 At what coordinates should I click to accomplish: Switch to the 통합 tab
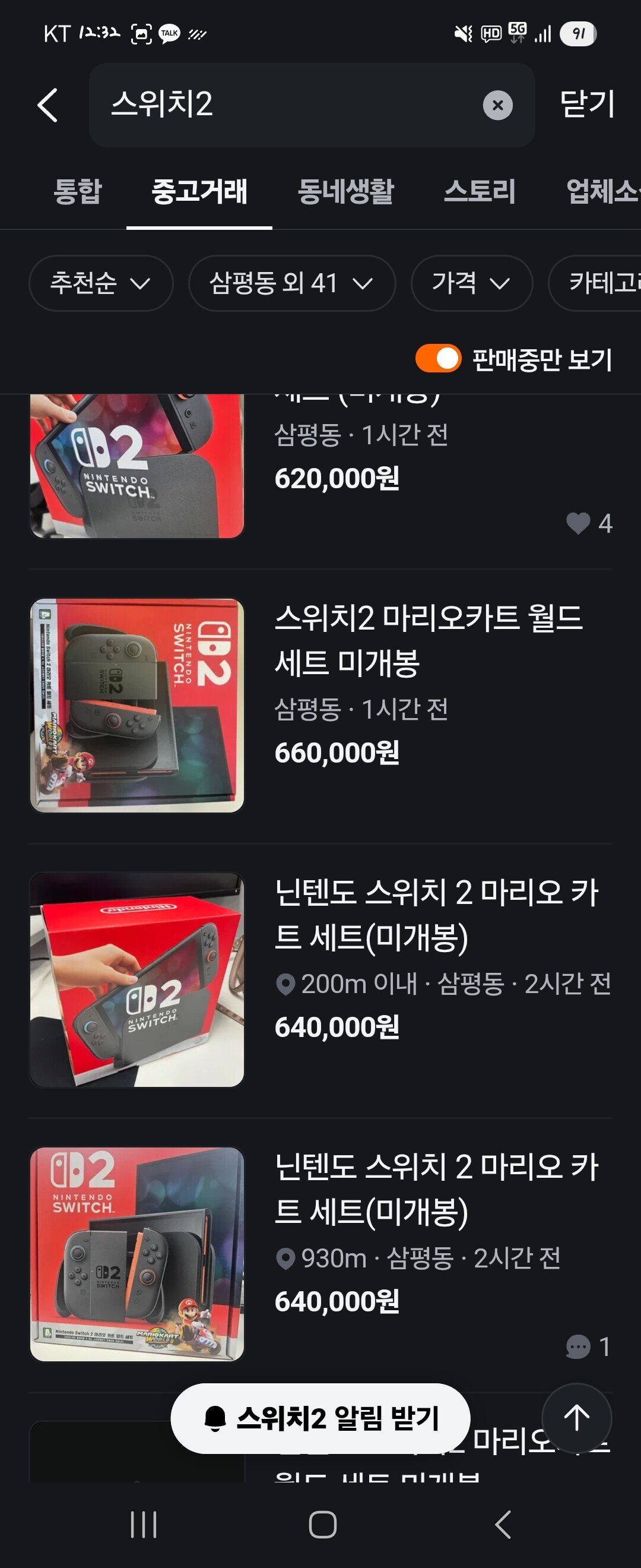click(77, 192)
